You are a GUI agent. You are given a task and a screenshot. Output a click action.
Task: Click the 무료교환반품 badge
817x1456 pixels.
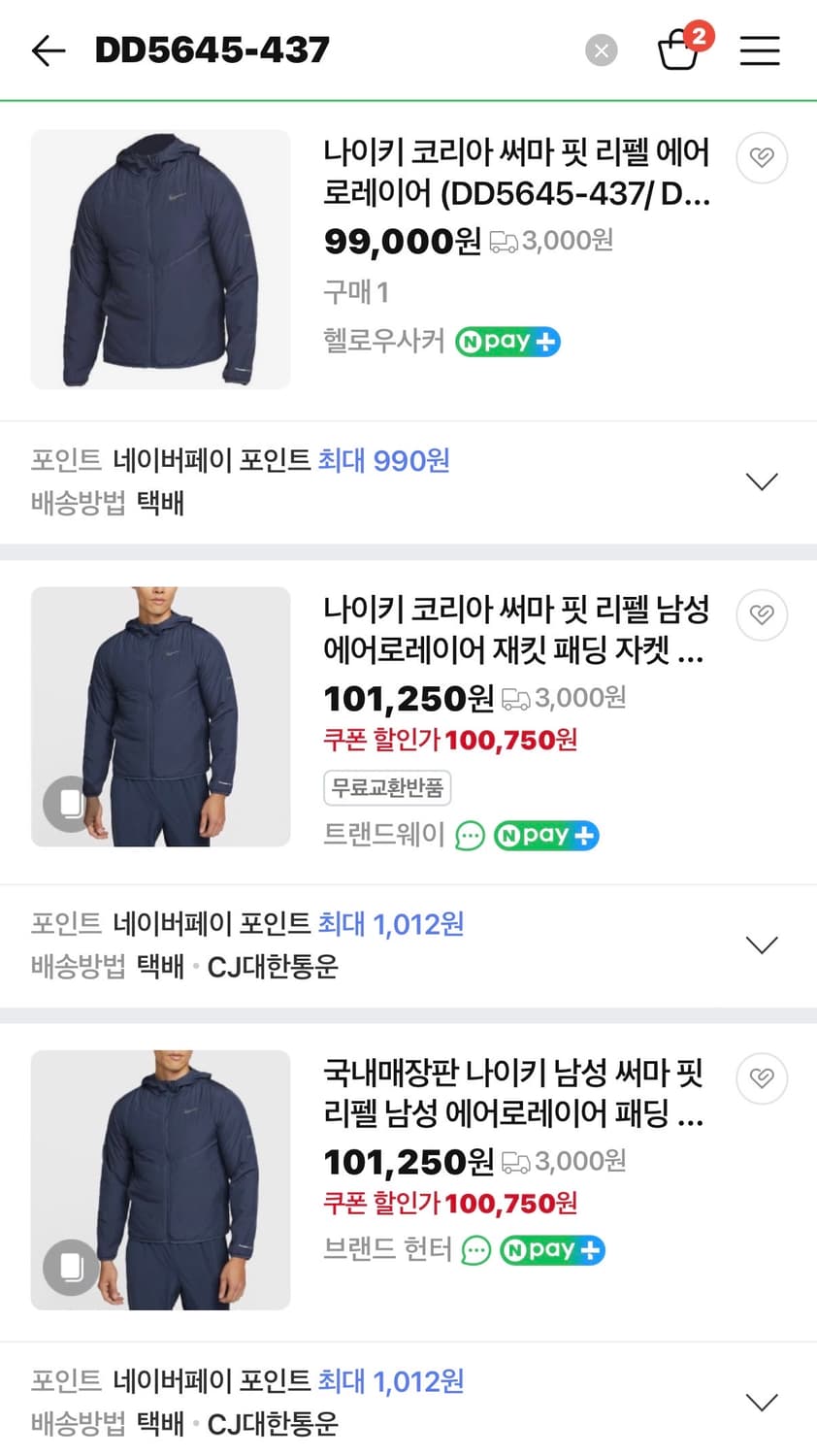[387, 788]
